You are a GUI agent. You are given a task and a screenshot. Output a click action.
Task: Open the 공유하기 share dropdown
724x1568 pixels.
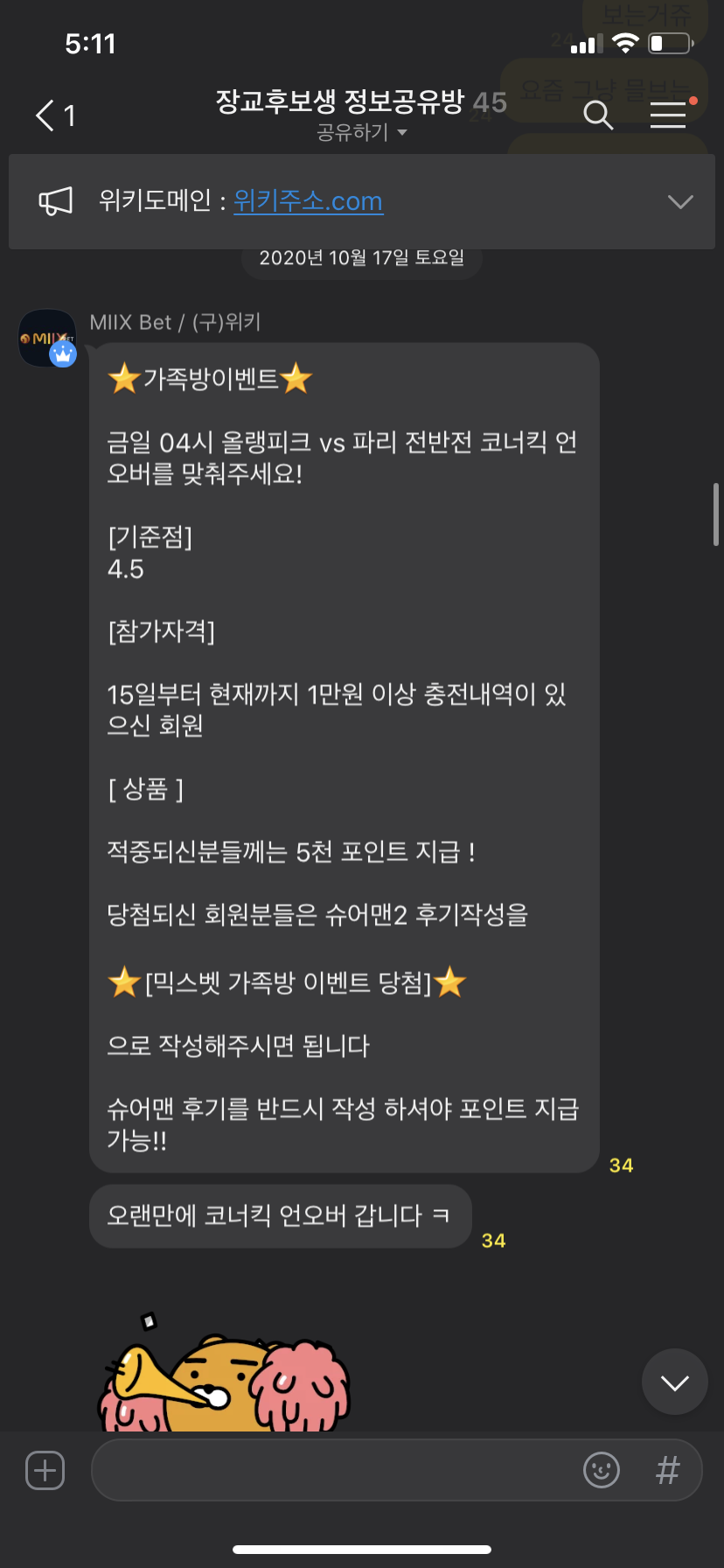tap(361, 132)
